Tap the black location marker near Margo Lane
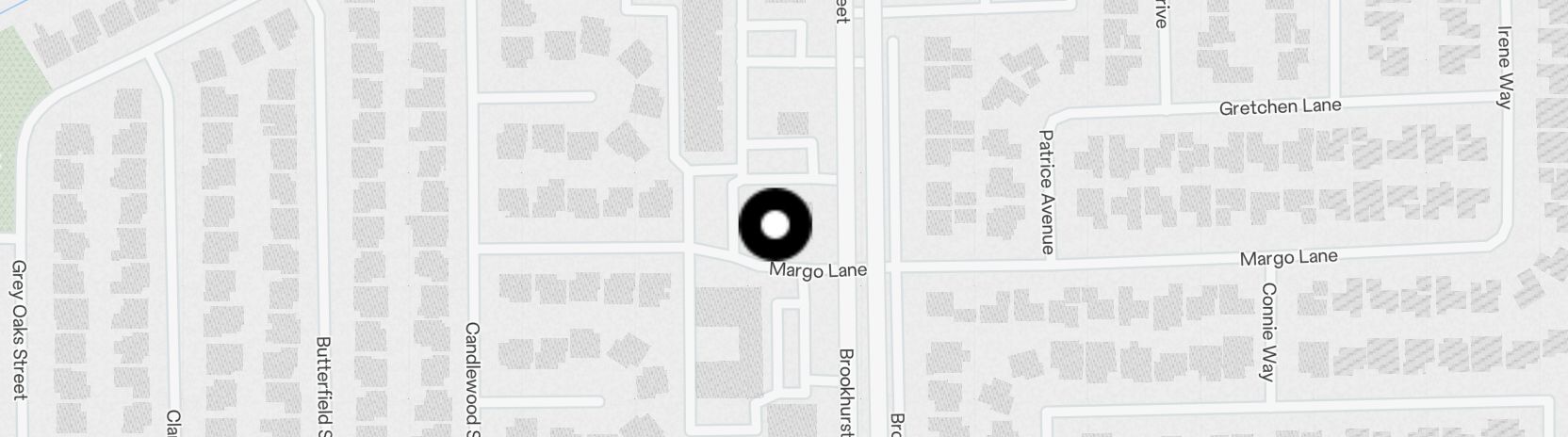1568x437 pixels. click(775, 225)
